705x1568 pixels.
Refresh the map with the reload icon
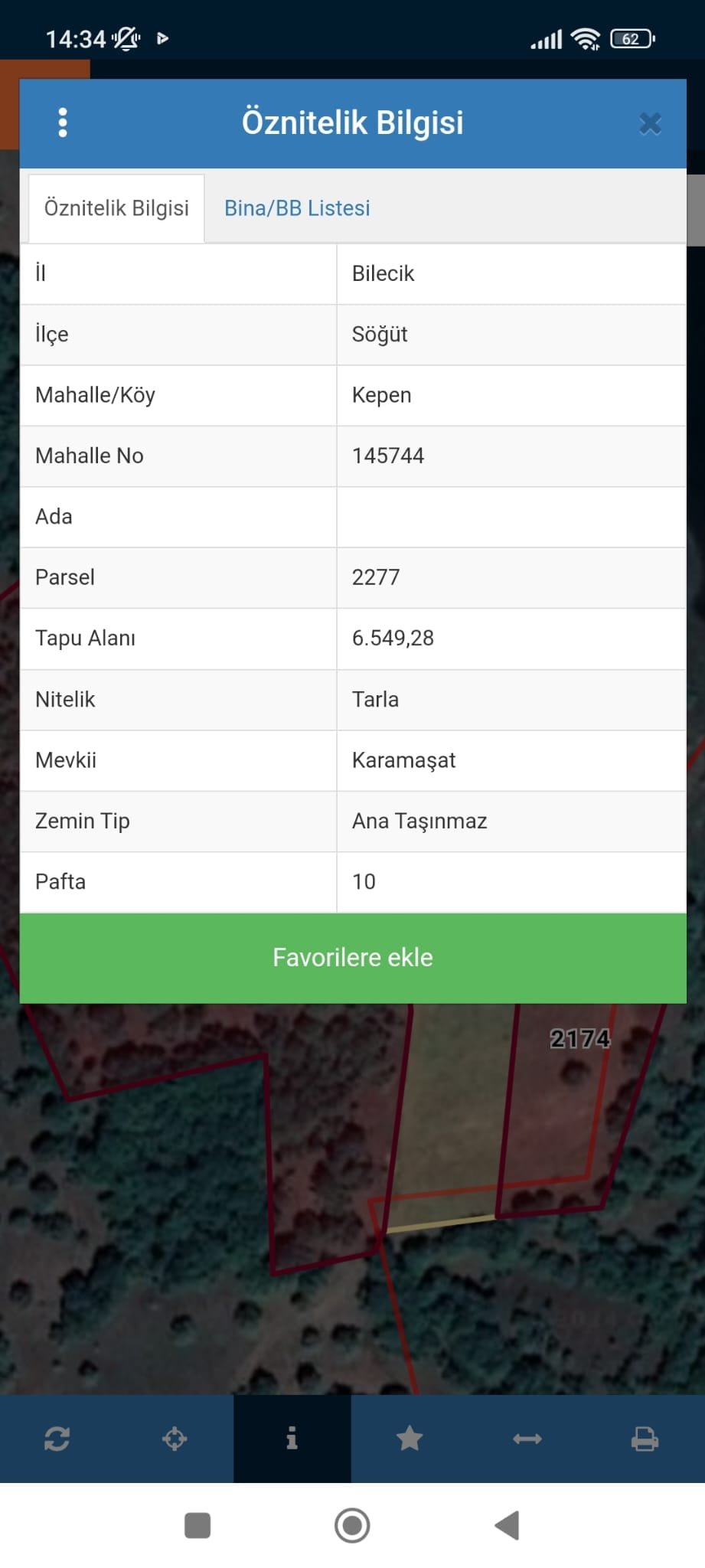click(57, 1439)
